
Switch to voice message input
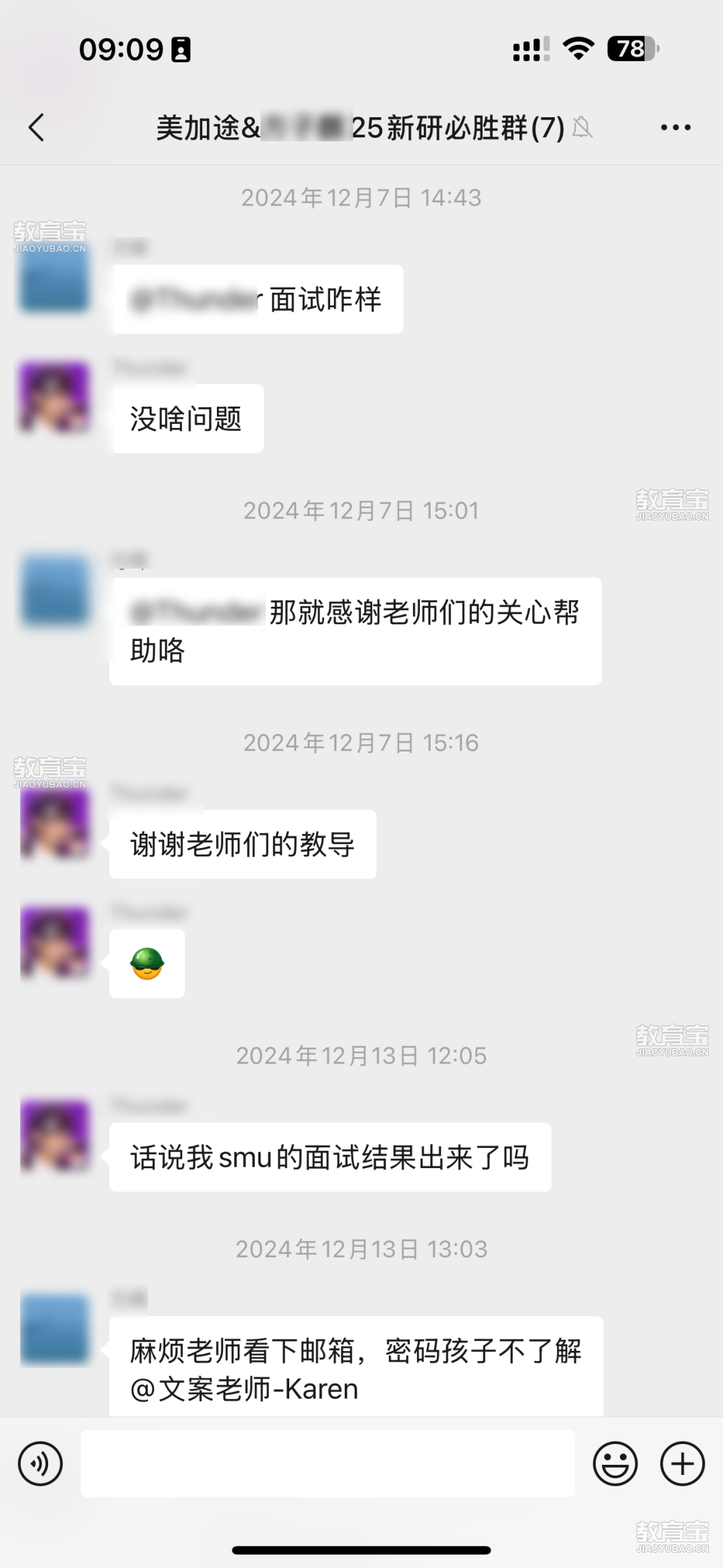click(40, 1464)
